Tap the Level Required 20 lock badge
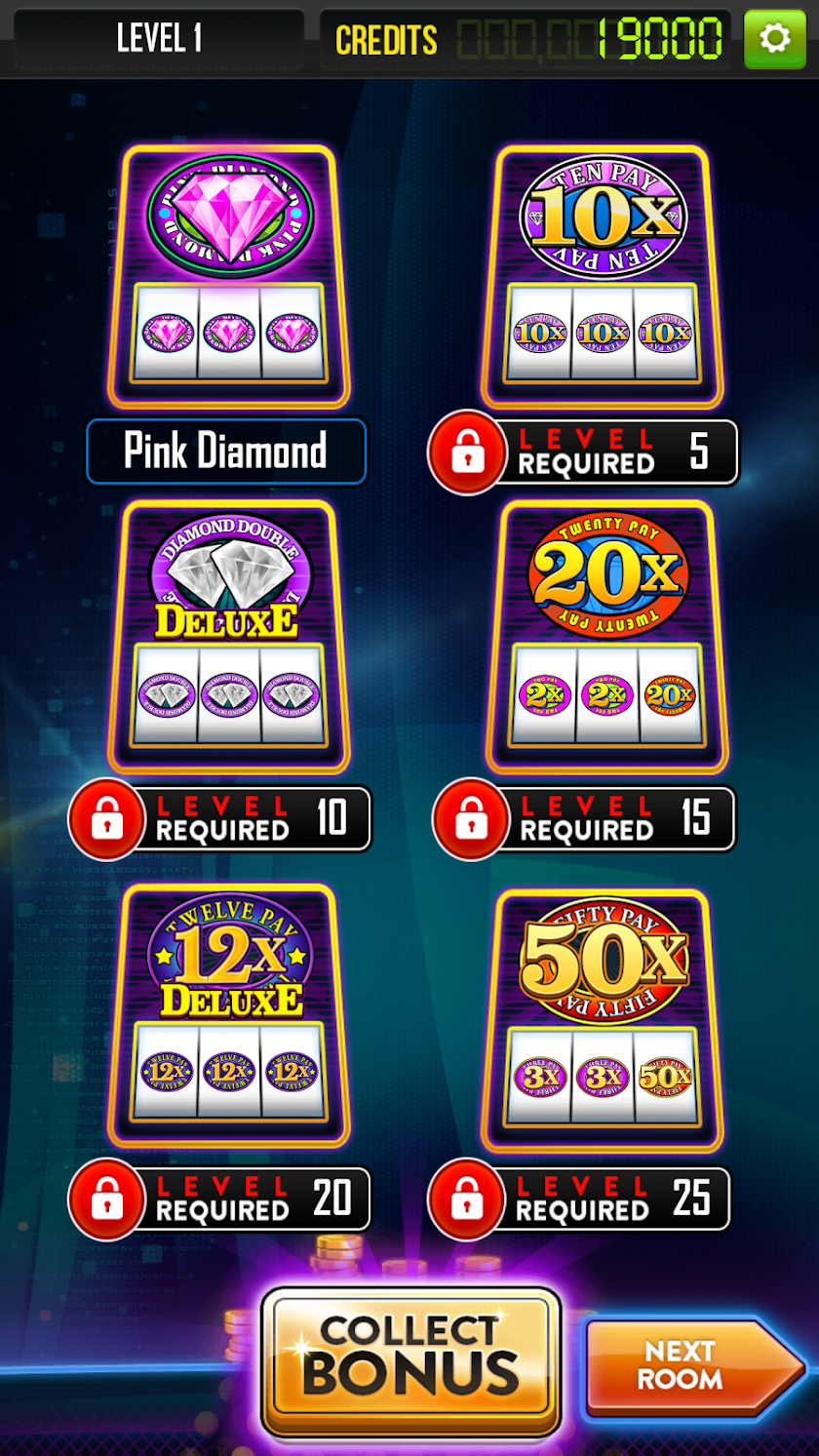 pyautogui.click(x=222, y=1200)
